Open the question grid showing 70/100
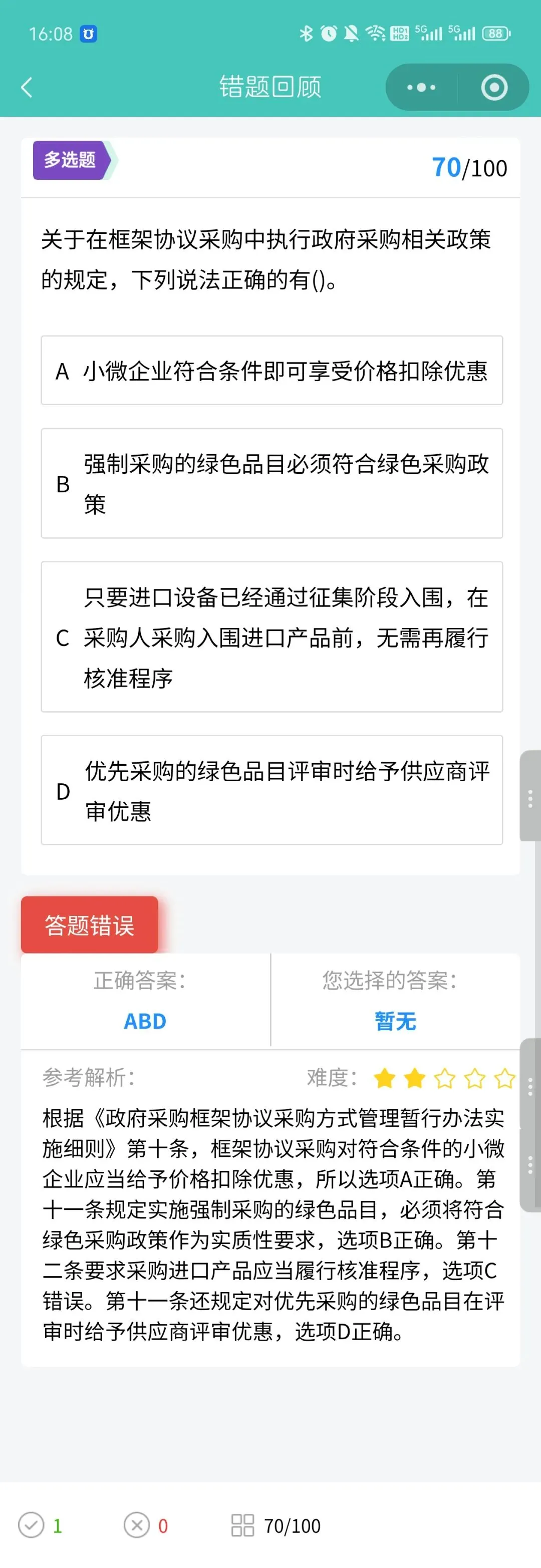The image size is (541, 1568). [276, 1525]
